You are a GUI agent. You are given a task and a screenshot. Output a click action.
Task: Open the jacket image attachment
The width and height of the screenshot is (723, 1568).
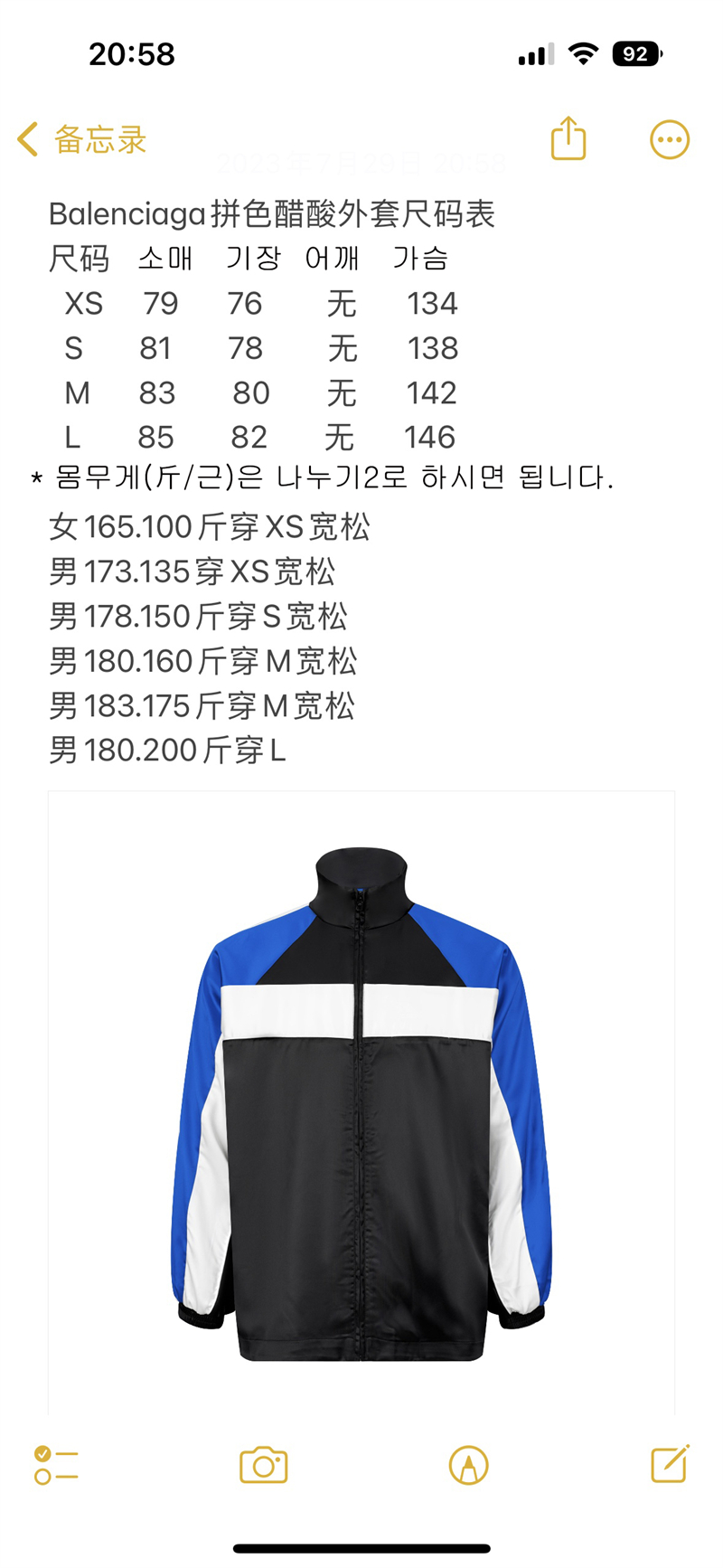click(361, 1103)
